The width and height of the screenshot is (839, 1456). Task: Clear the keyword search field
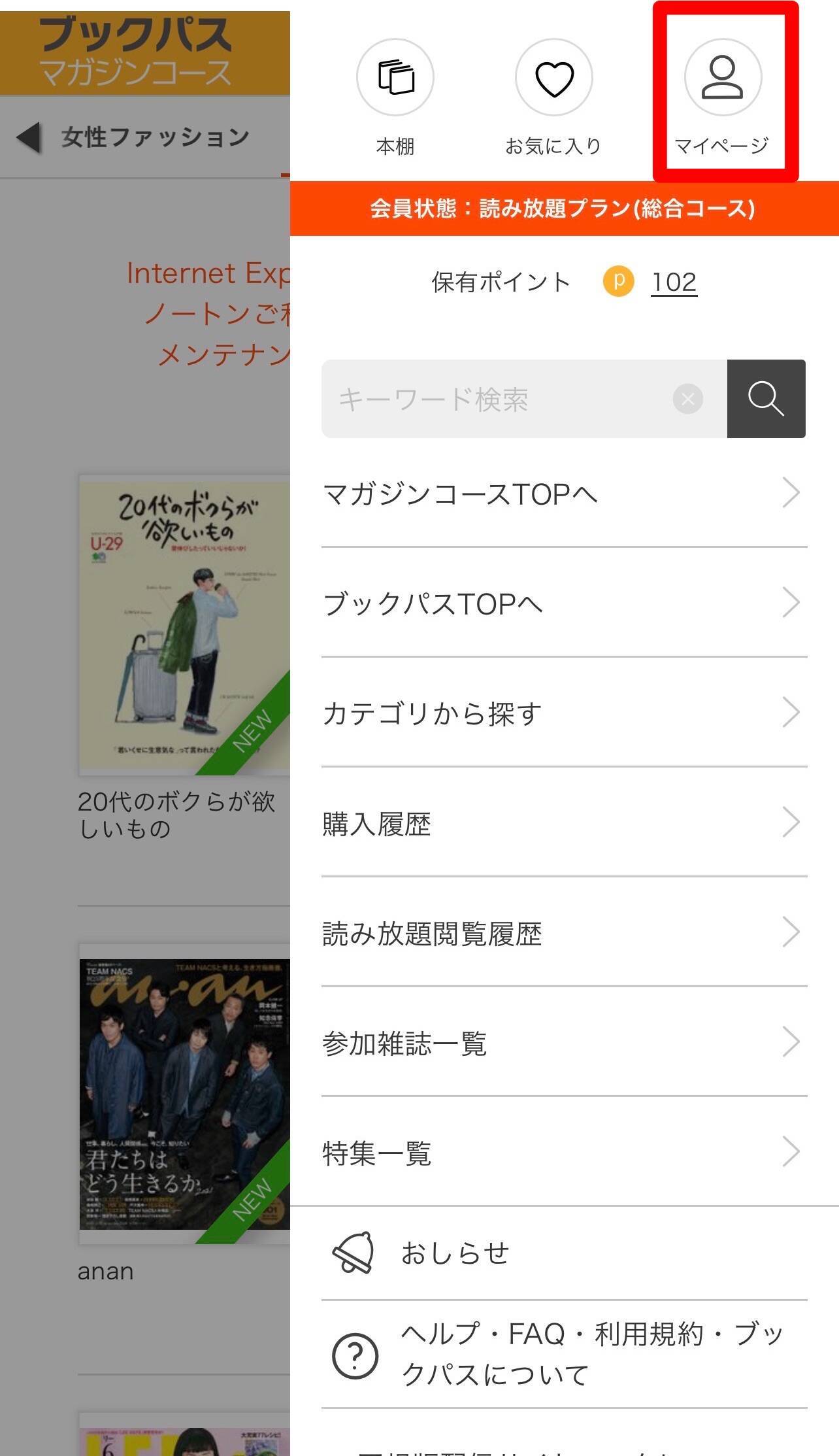tap(687, 399)
